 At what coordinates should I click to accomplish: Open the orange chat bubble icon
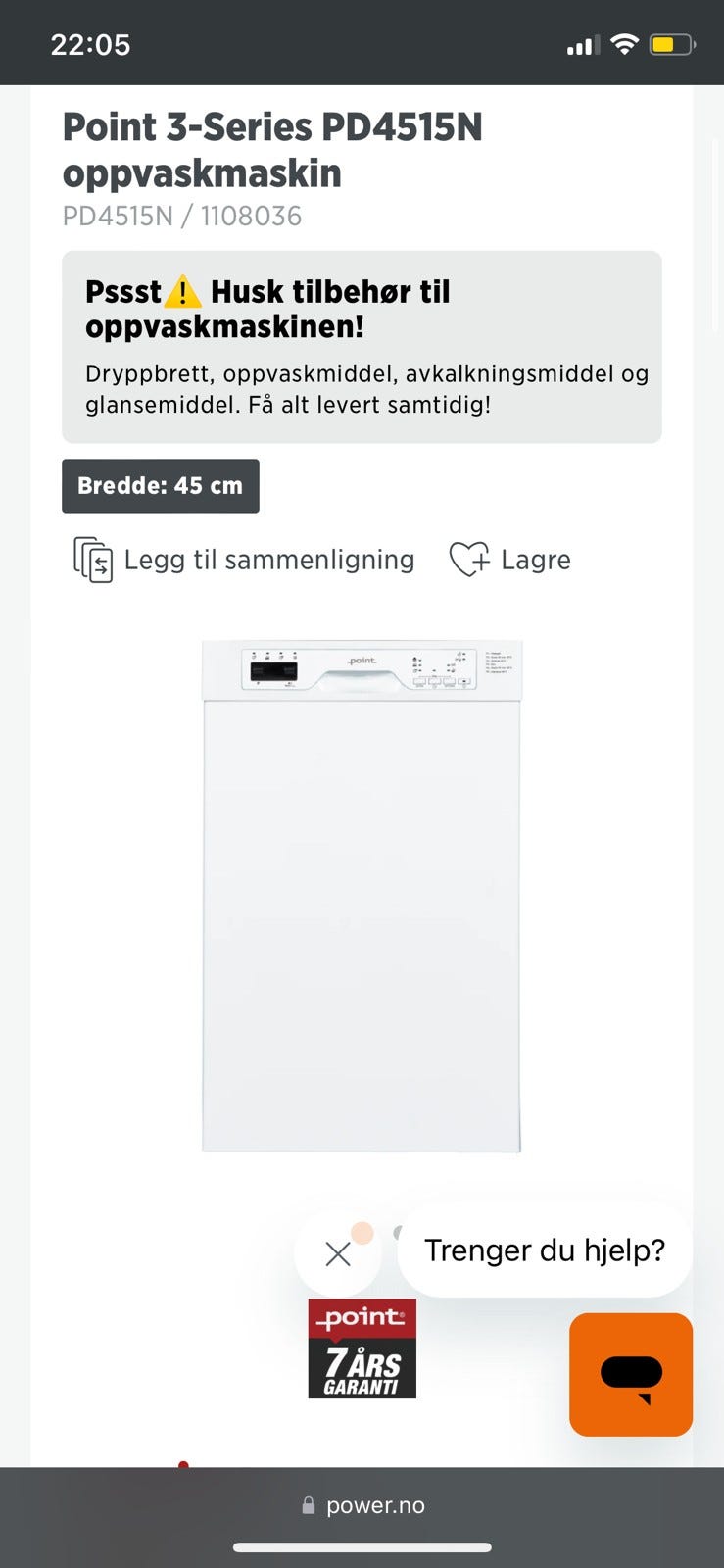coord(630,1374)
